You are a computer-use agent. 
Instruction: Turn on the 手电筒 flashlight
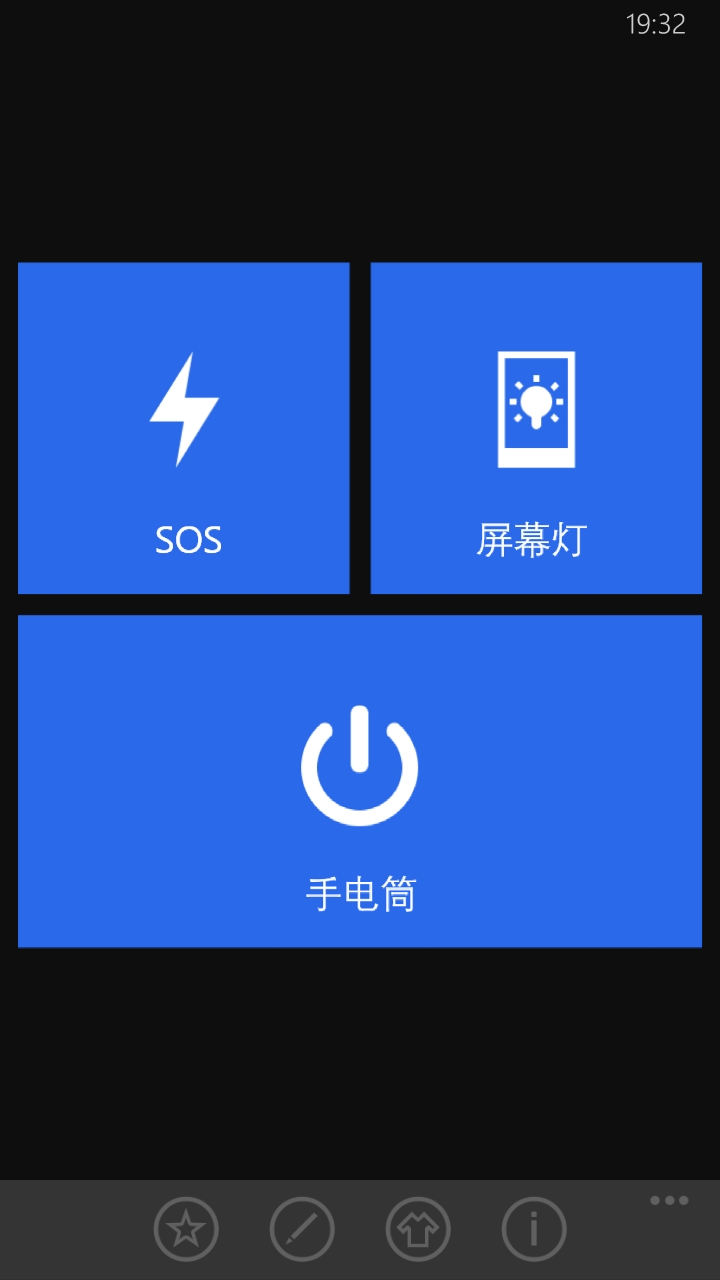click(x=360, y=780)
